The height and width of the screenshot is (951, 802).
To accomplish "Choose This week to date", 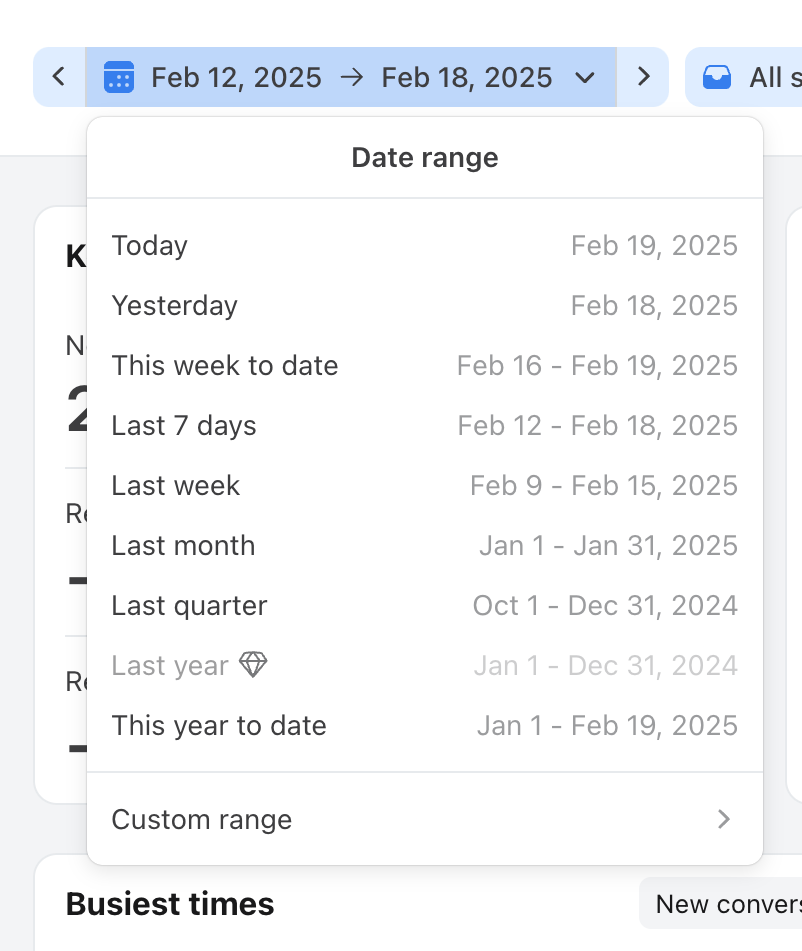I will [224, 365].
